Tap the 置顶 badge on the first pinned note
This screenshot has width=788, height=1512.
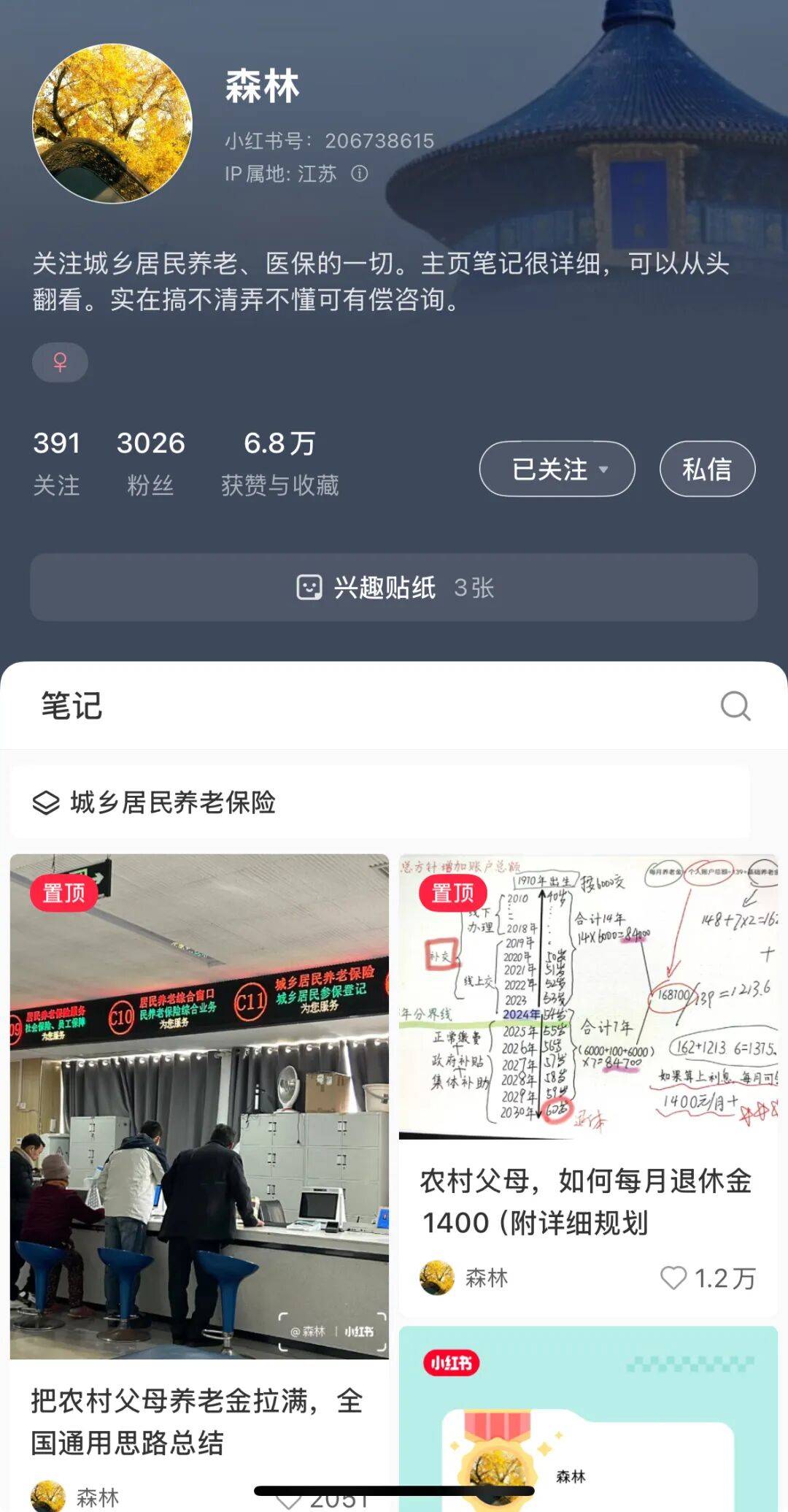coord(66,892)
